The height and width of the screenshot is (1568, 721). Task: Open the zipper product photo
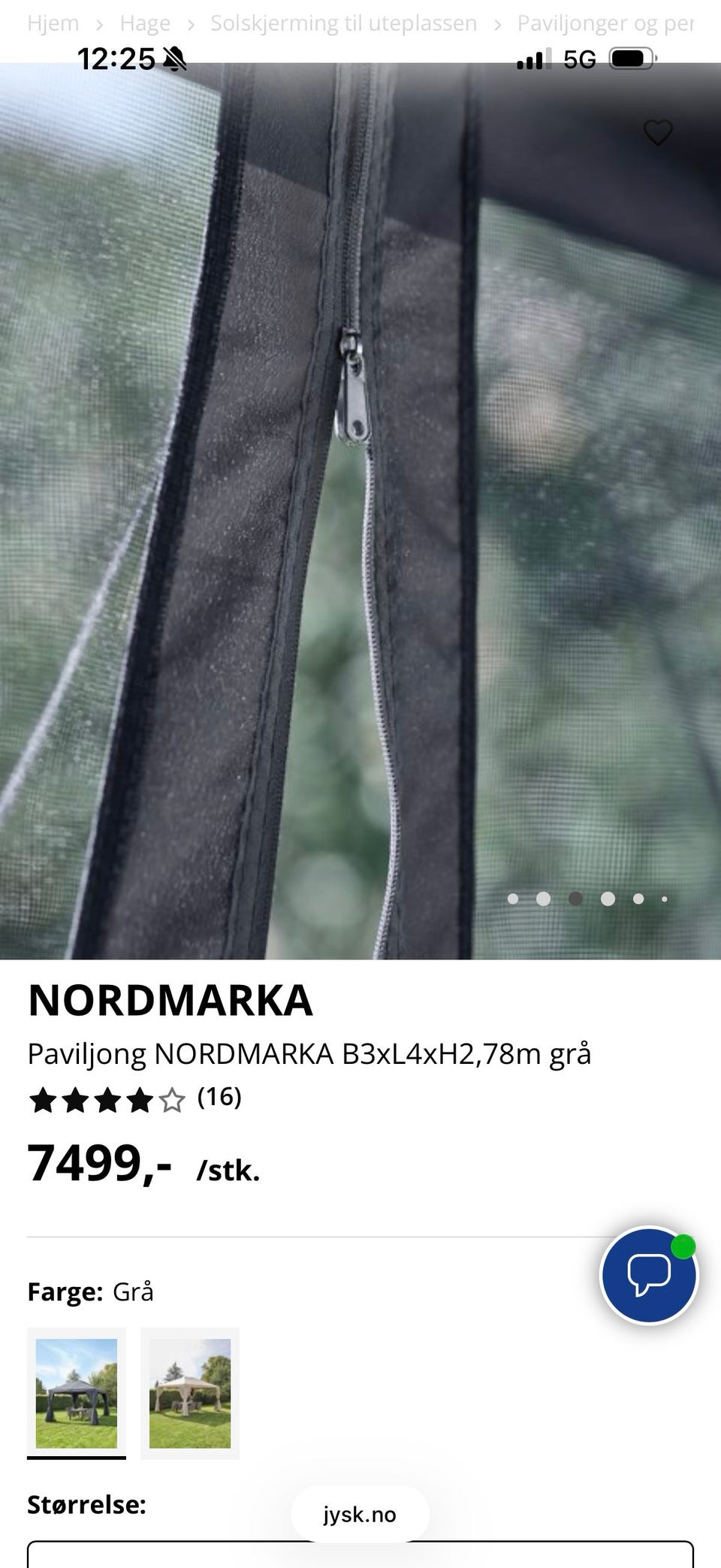click(x=360, y=511)
